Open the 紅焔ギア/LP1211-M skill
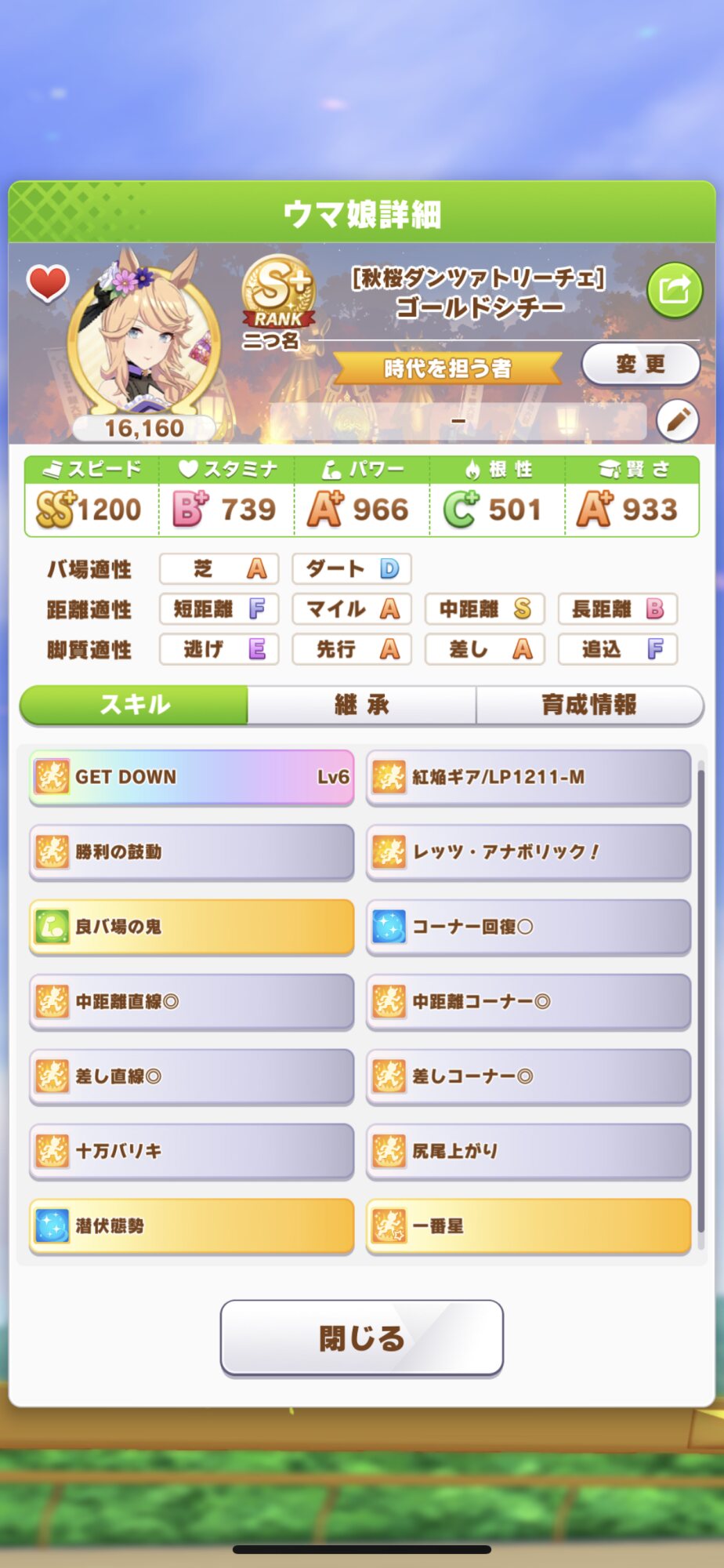This screenshot has height=1568, width=724. (528, 777)
